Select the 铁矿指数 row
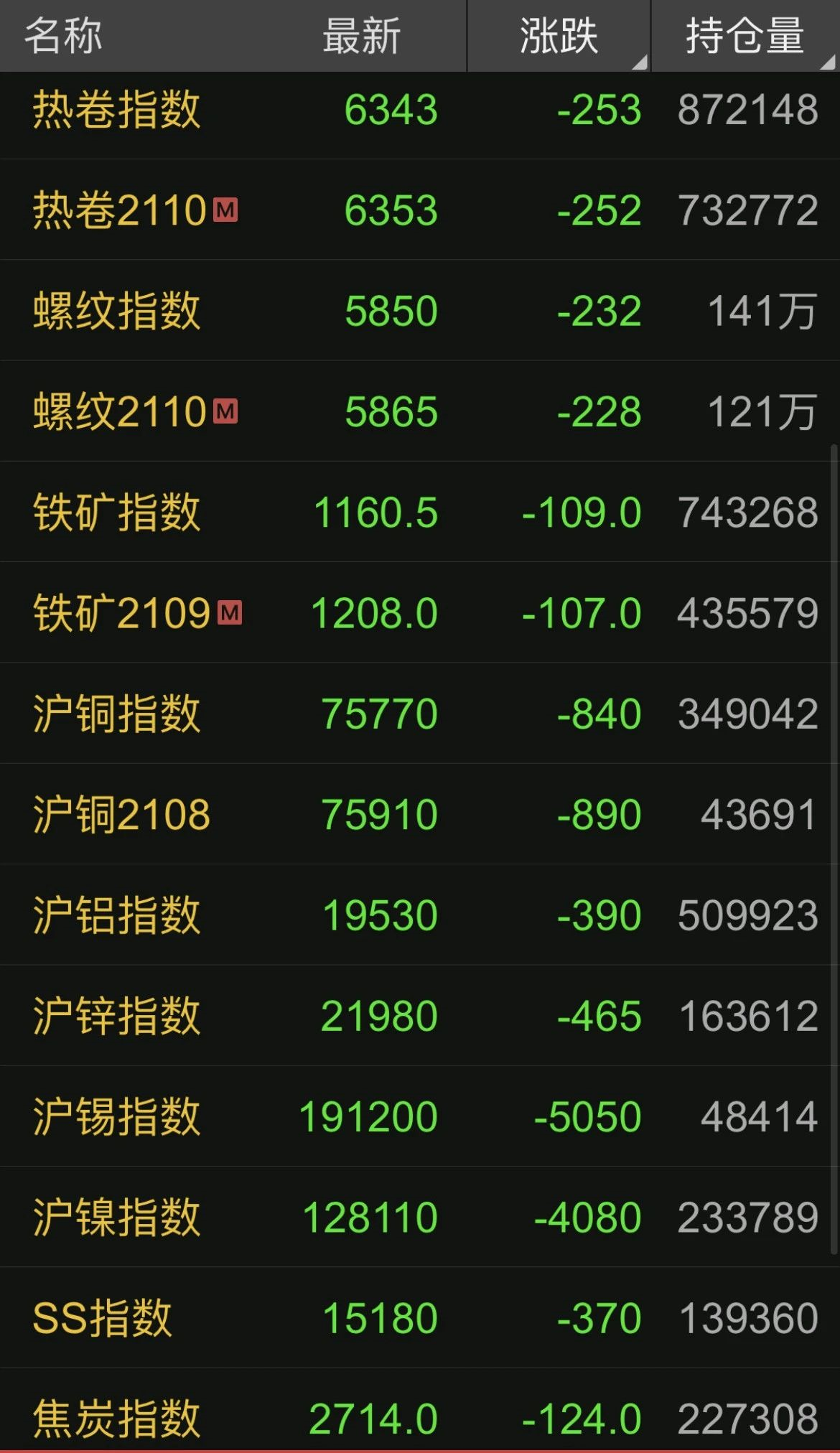This screenshot has width=840, height=1453. [420, 511]
